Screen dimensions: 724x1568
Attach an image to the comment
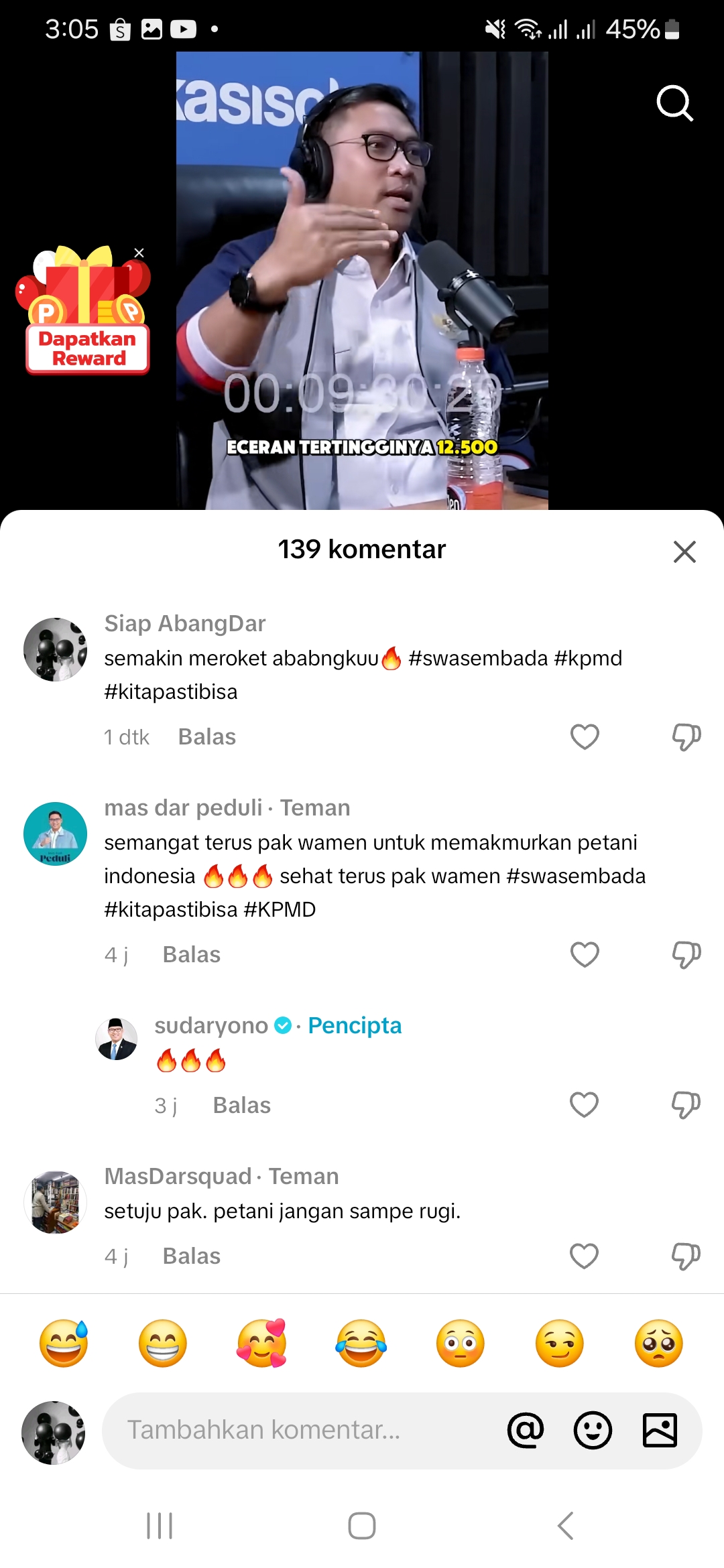tap(660, 1430)
